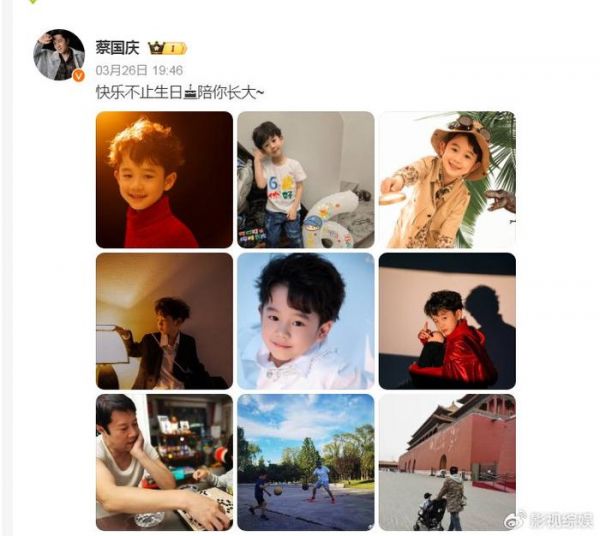Open close-up portrait on blue background

click(x=305, y=321)
